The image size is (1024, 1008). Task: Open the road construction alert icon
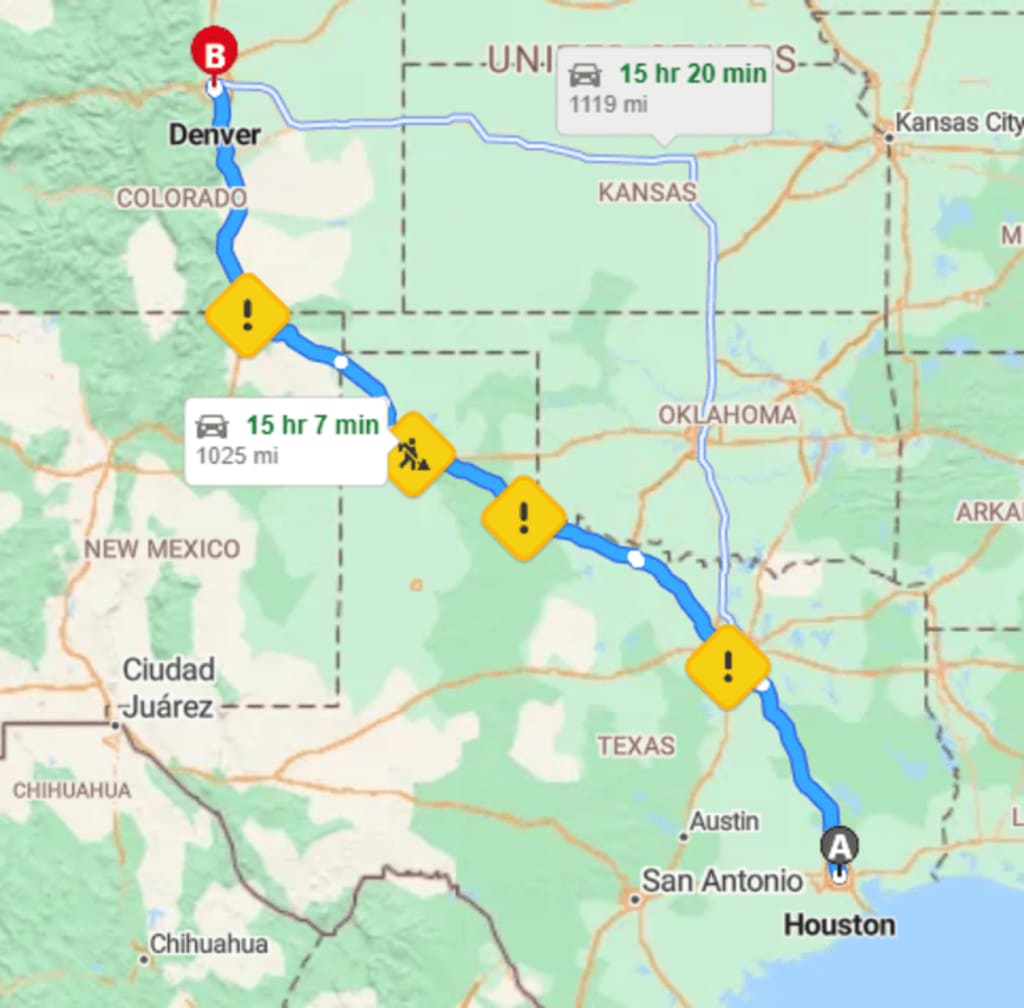coord(416,455)
